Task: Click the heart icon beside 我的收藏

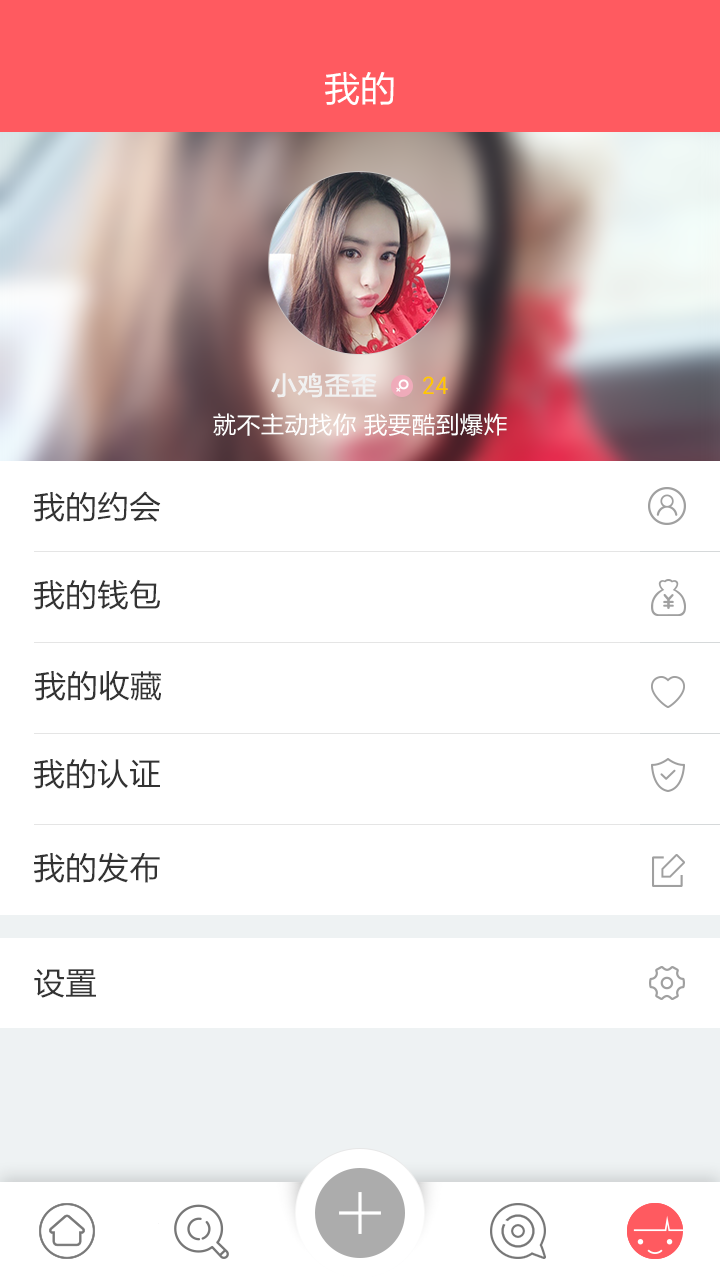Action: pyautogui.click(x=668, y=690)
